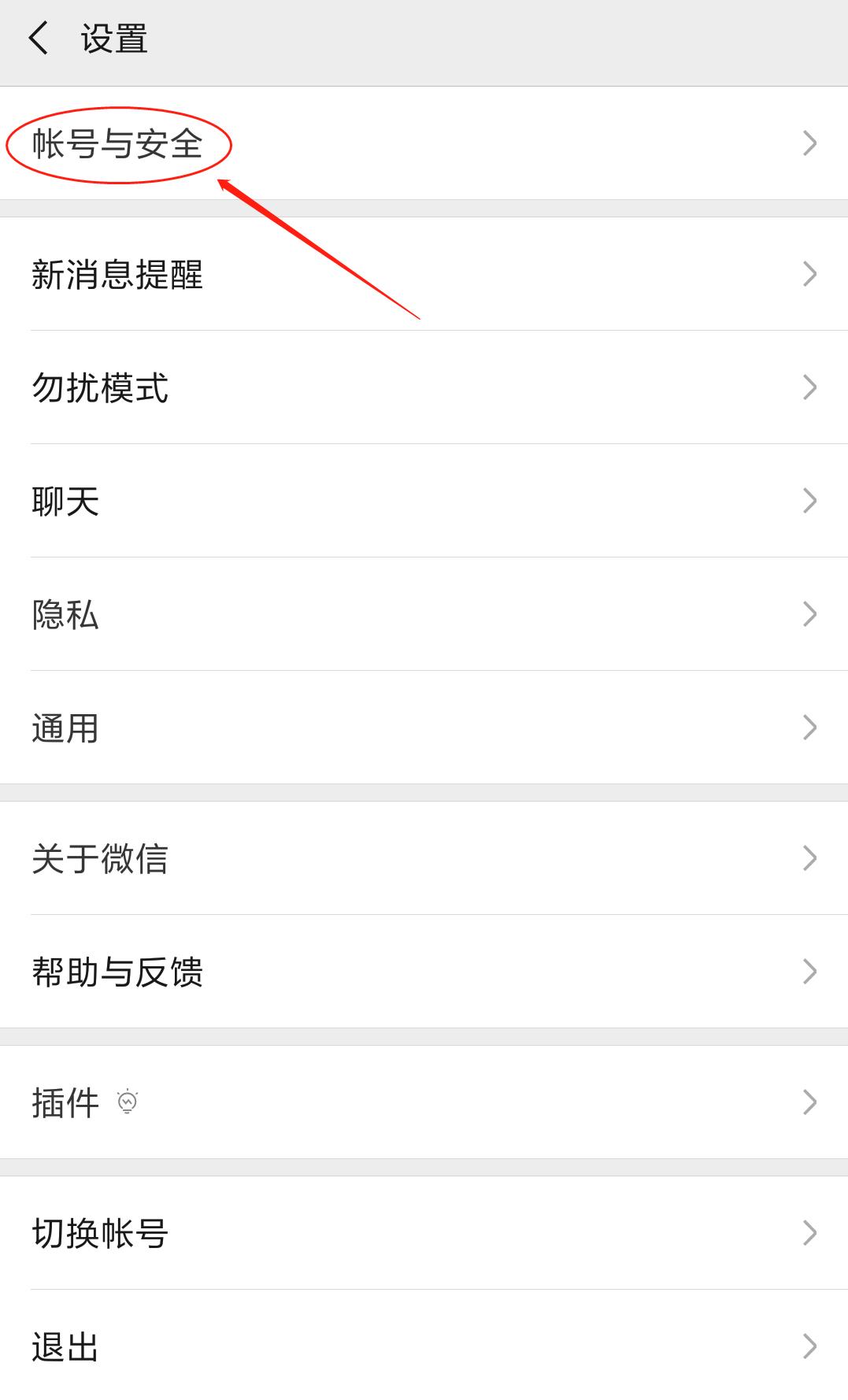Open 帮助与反馈 help and feedback

click(x=118, y=972)
